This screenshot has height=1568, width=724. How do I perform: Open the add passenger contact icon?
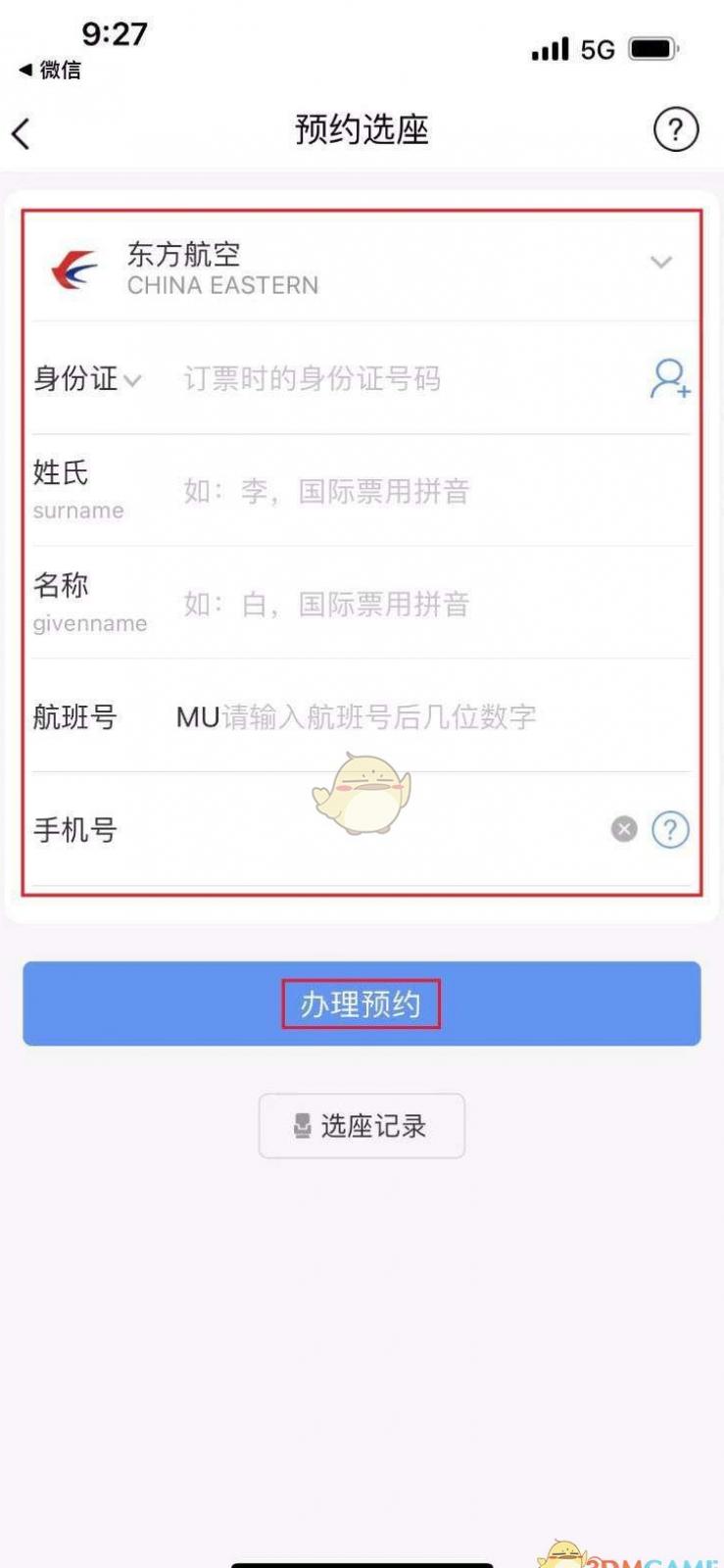[669, 379]
